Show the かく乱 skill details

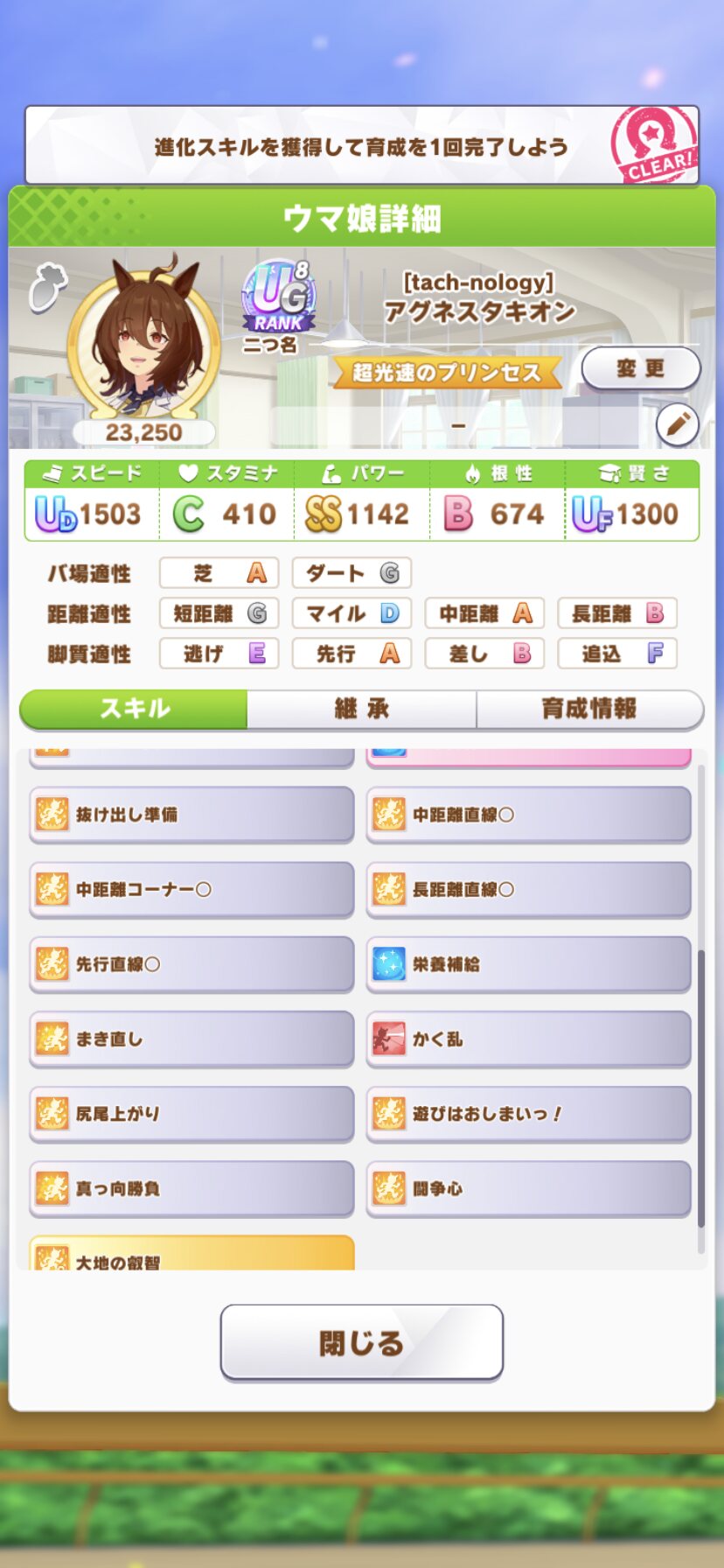tap(528, 1039)
